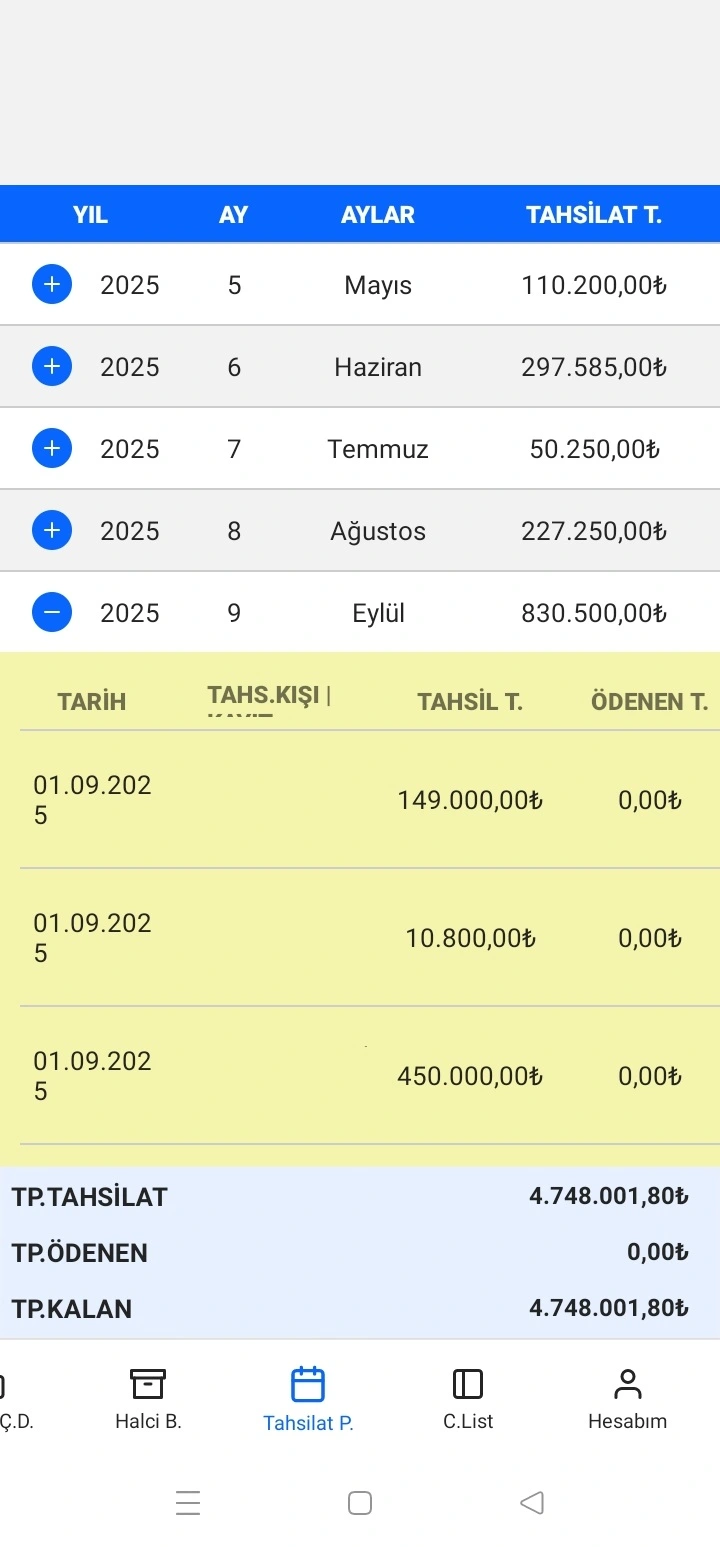Expand the Ağustos month row
Screen dimensions: 720x1547
pos(52,530)
